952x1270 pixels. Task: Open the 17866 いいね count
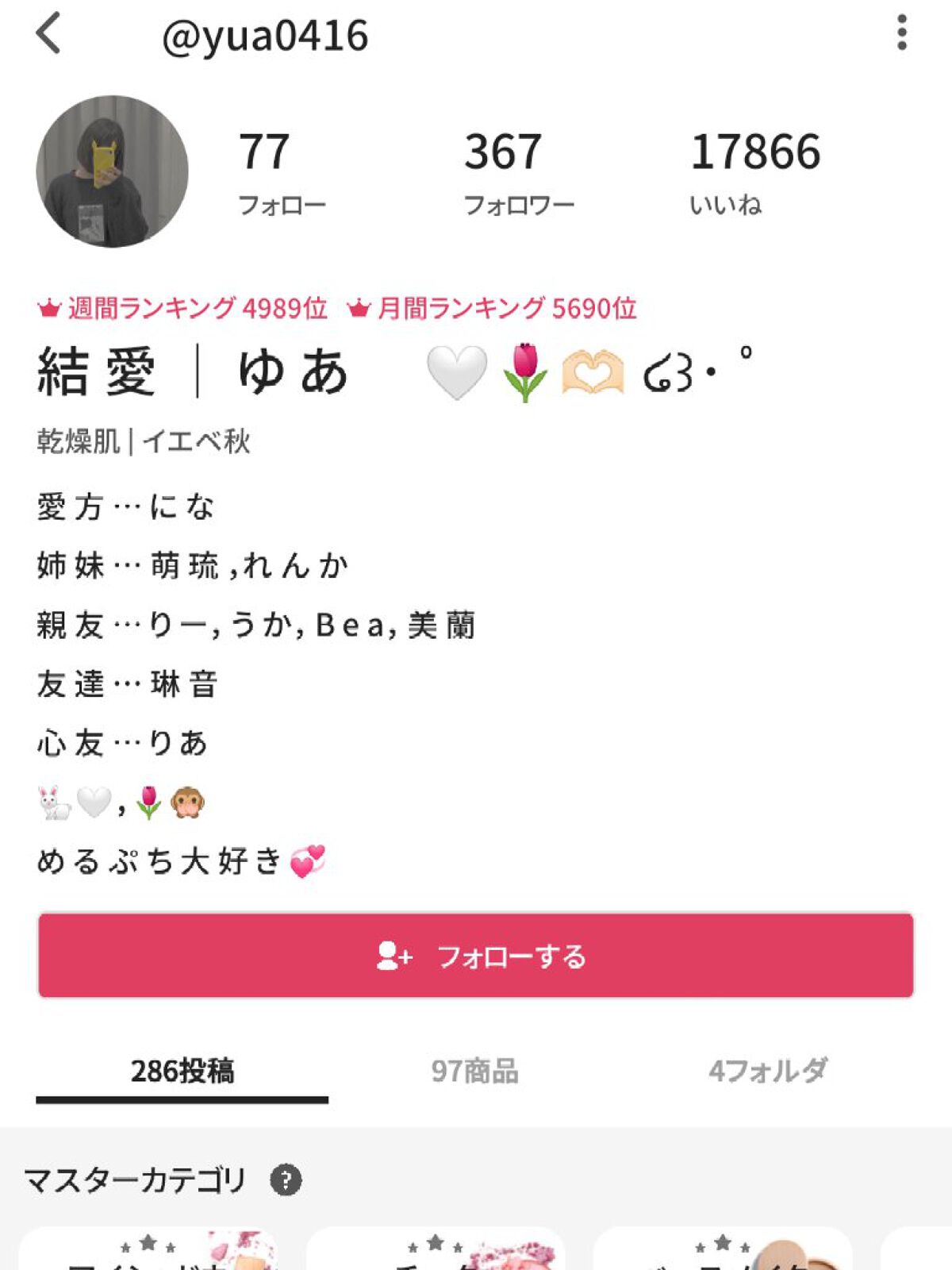click(754, 171)
